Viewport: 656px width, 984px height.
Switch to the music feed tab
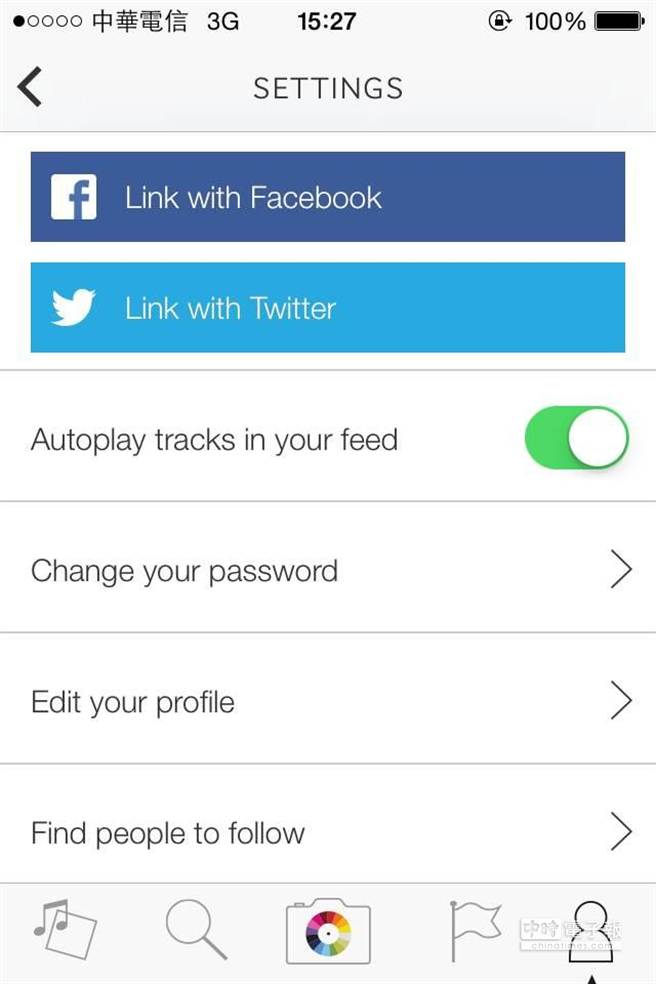click(x=64, y=930)
